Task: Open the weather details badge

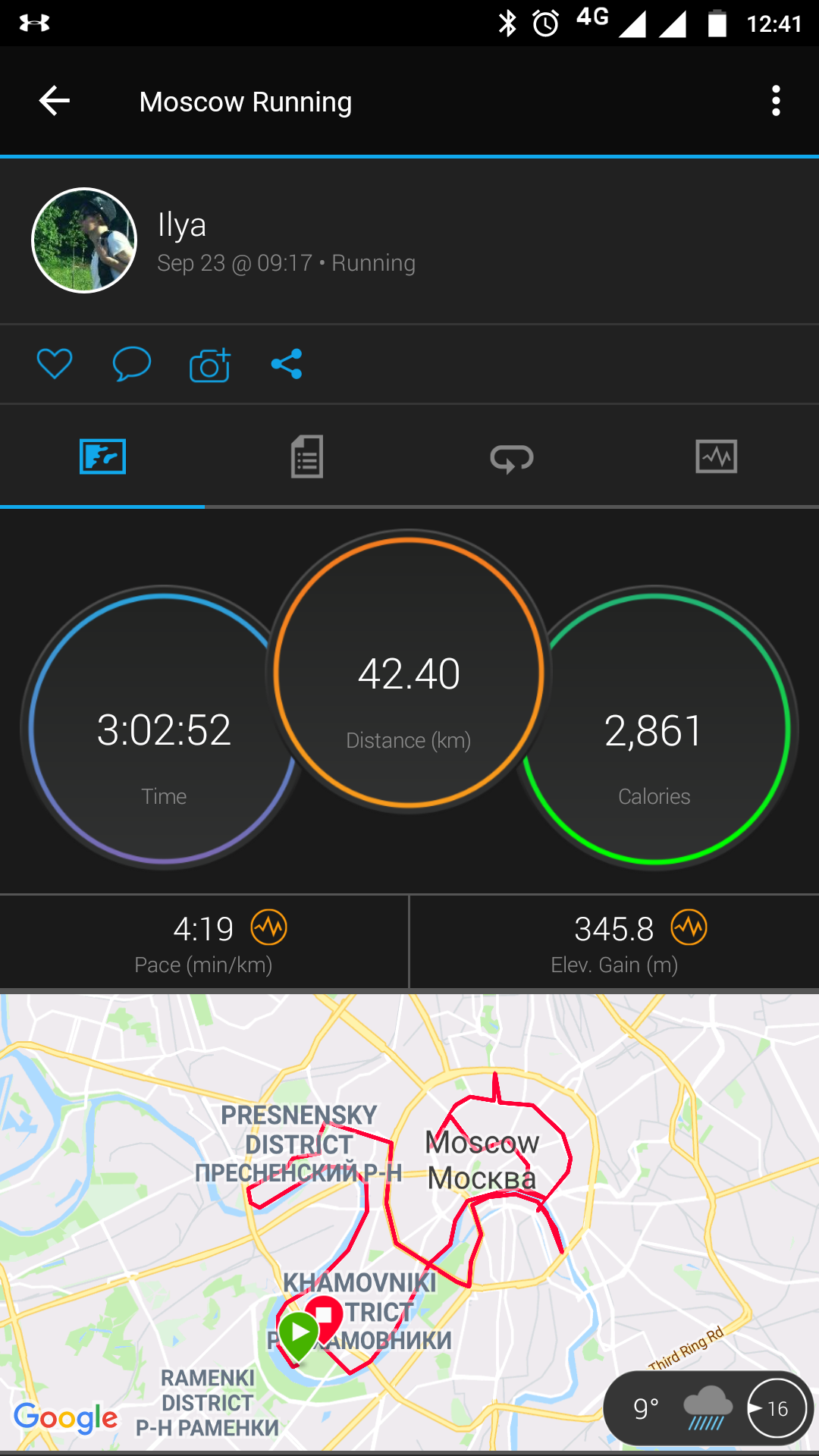Action: pos(708,1408)
